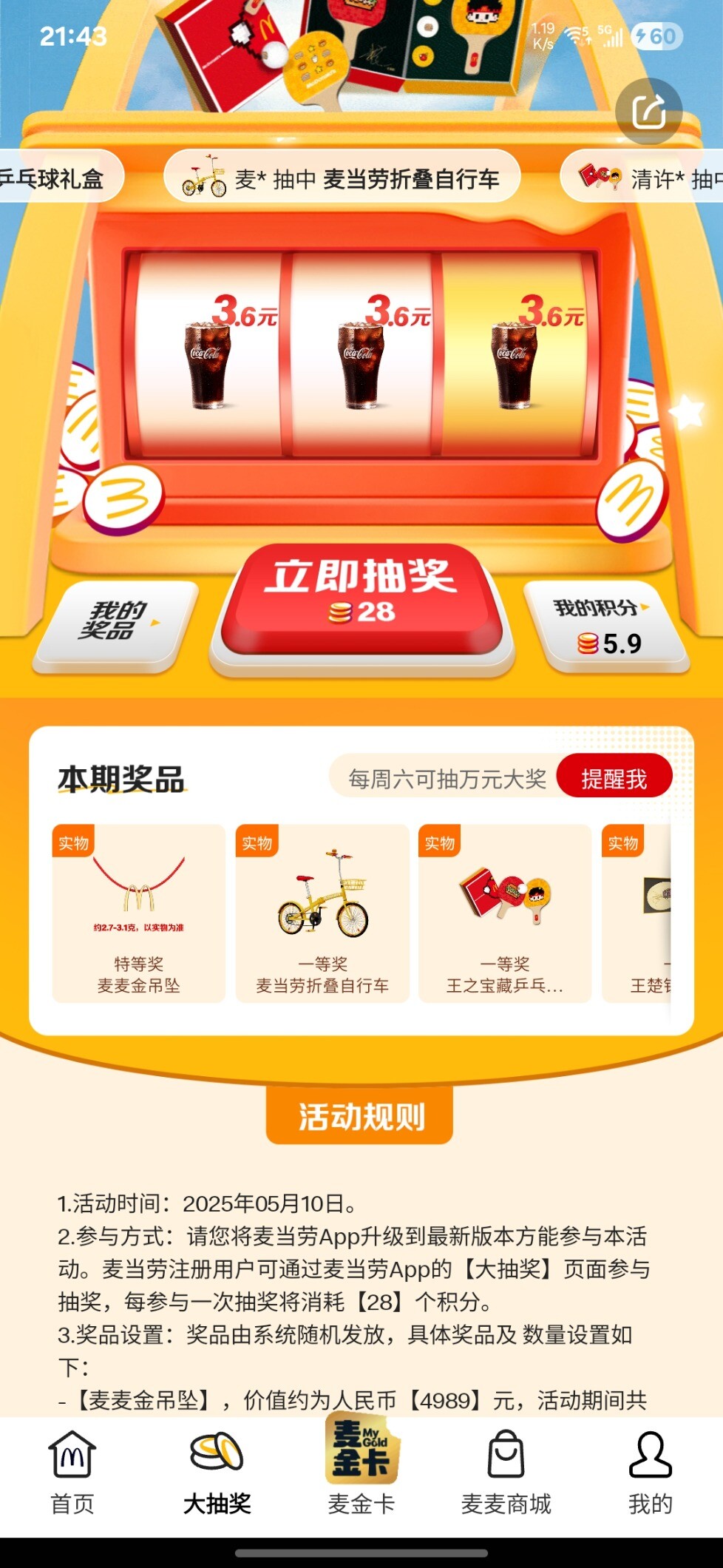Open 麦麦金吊坠 special prize card
The image size is (723, 1568).
(139, 913)
